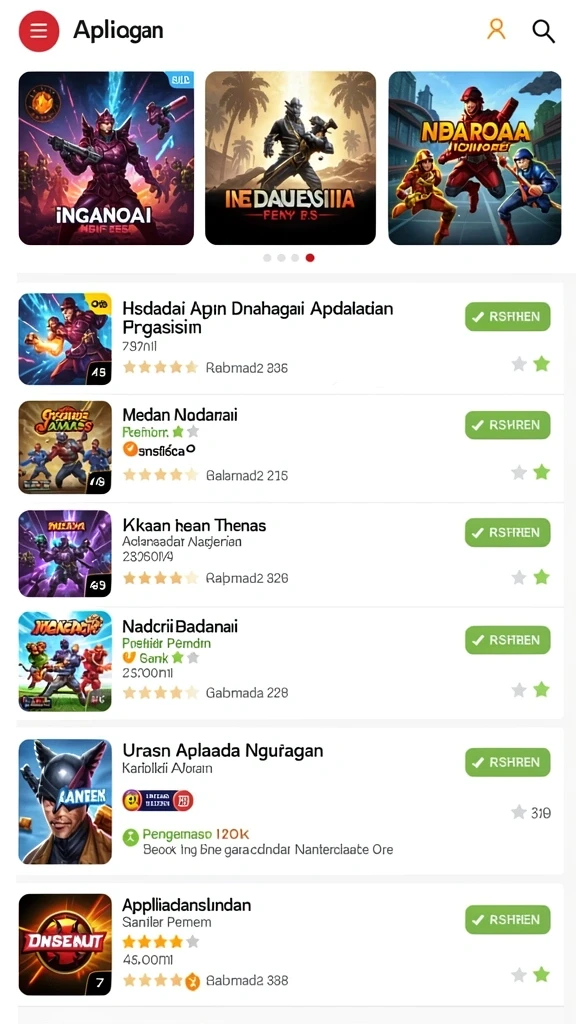Open the Kkaan hean Thenas row
The width and height of the screenshot is (576, 1024).
[290, 554]
